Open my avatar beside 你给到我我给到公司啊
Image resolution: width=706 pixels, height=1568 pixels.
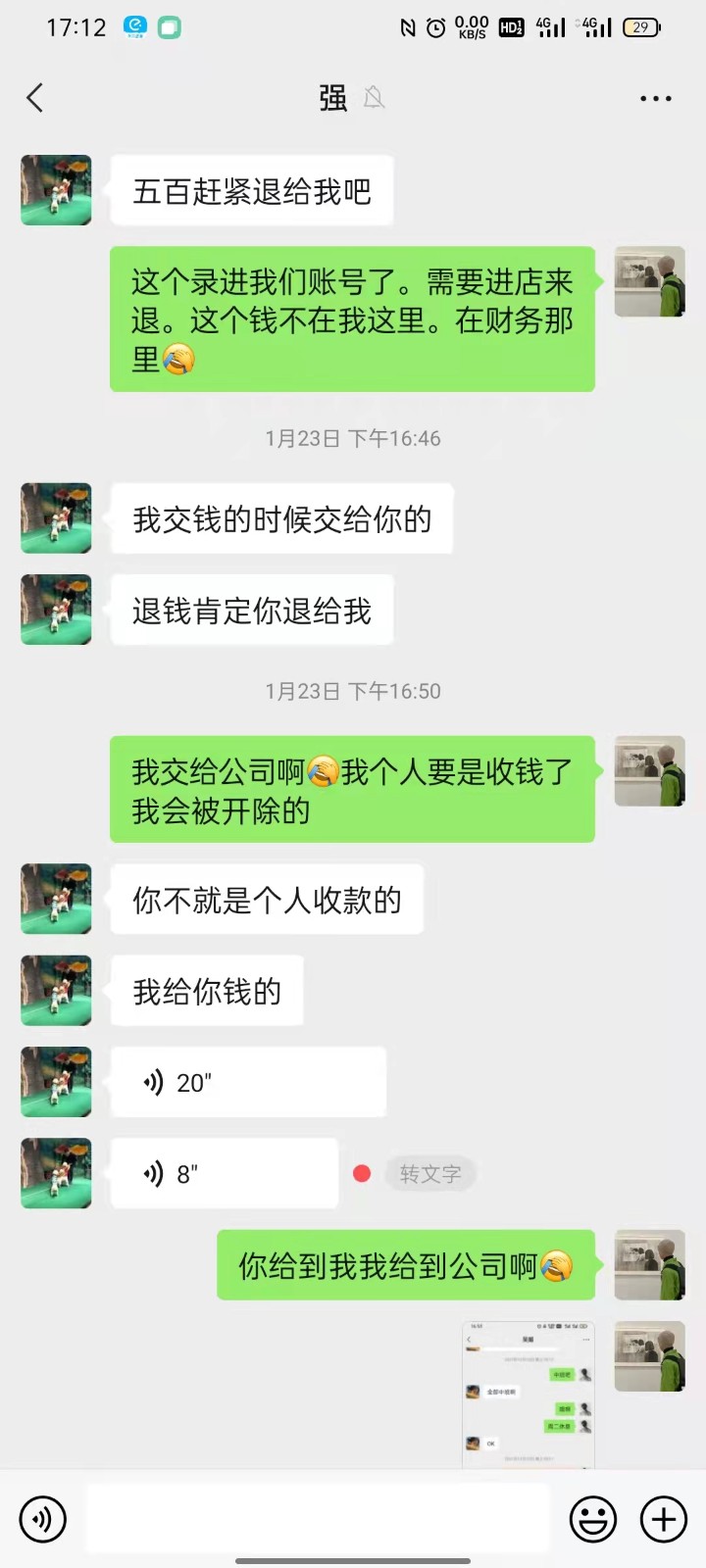tap(649, 1265)
